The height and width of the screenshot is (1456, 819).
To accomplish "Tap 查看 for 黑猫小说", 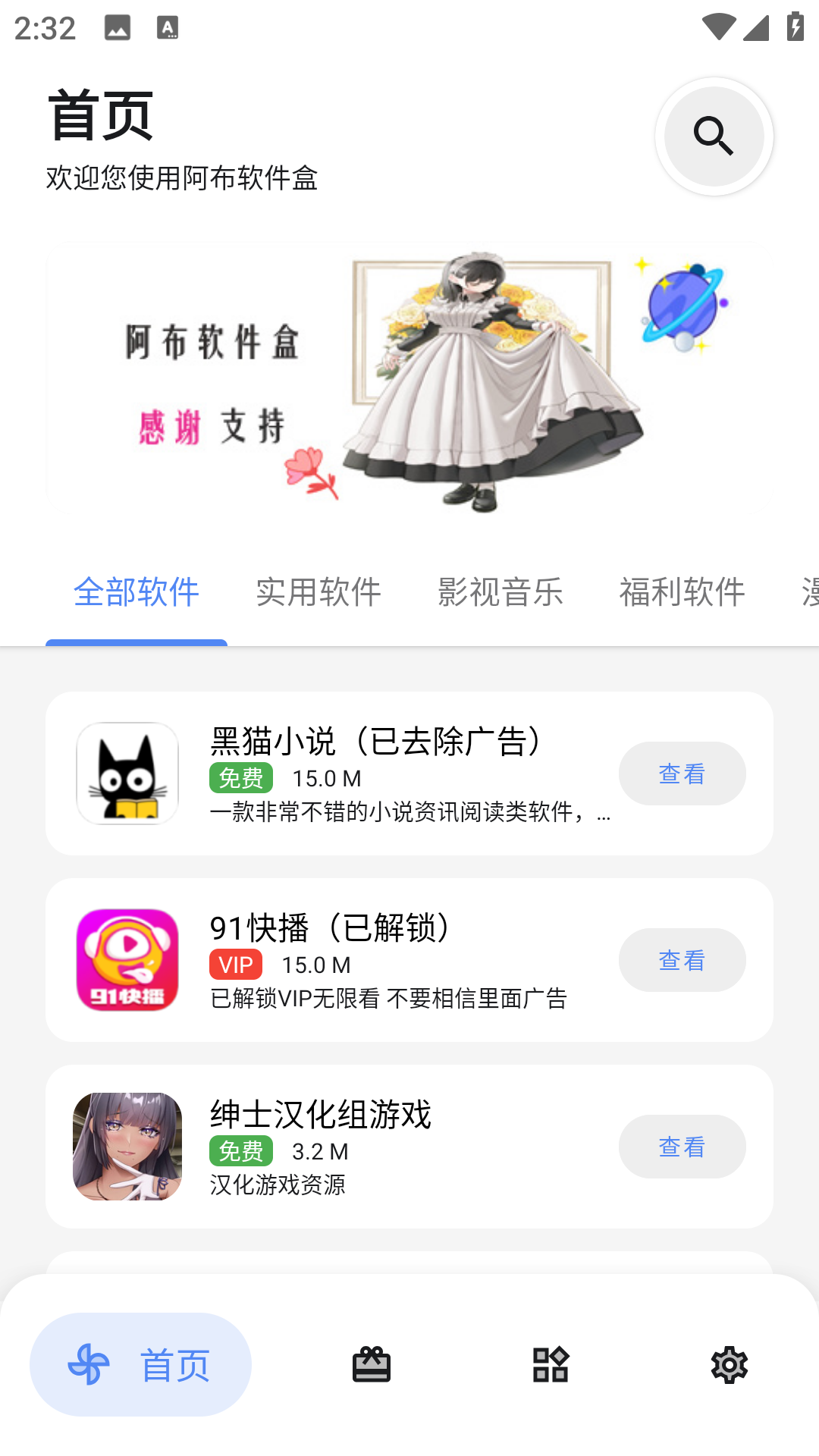I will click(x=682, y=773).
